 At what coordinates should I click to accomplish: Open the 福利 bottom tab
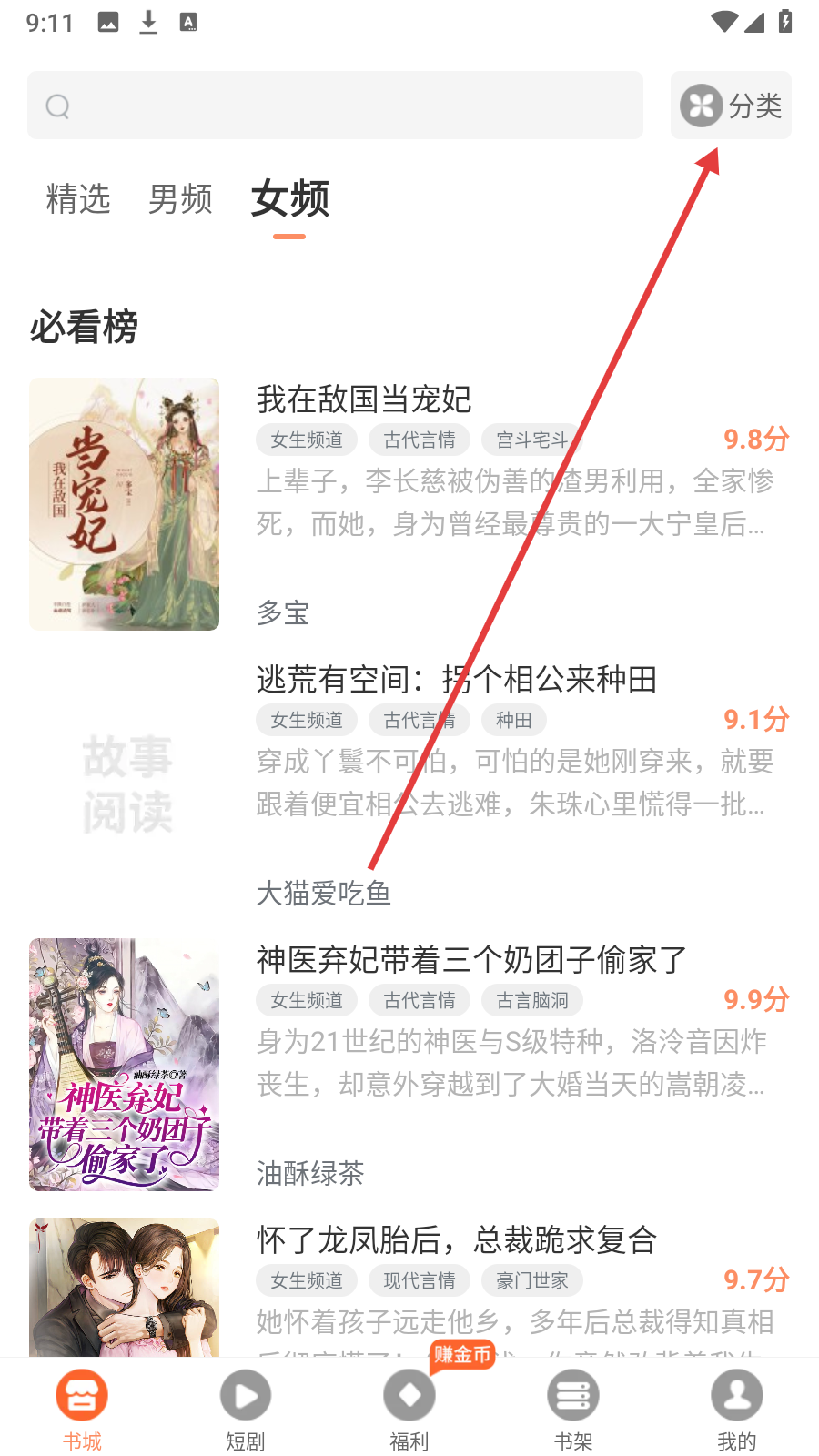coord(409,1409)
